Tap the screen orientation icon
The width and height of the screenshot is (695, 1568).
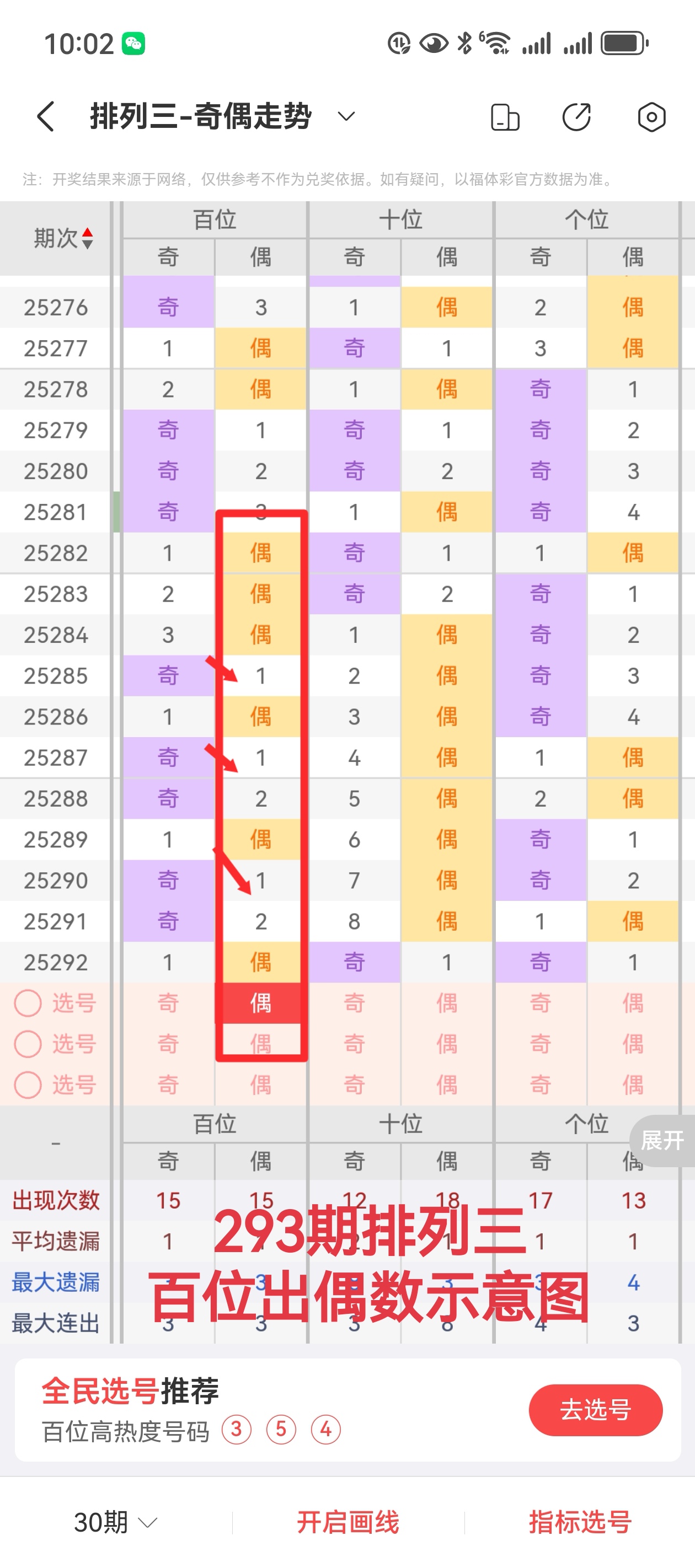coord(505,117)
